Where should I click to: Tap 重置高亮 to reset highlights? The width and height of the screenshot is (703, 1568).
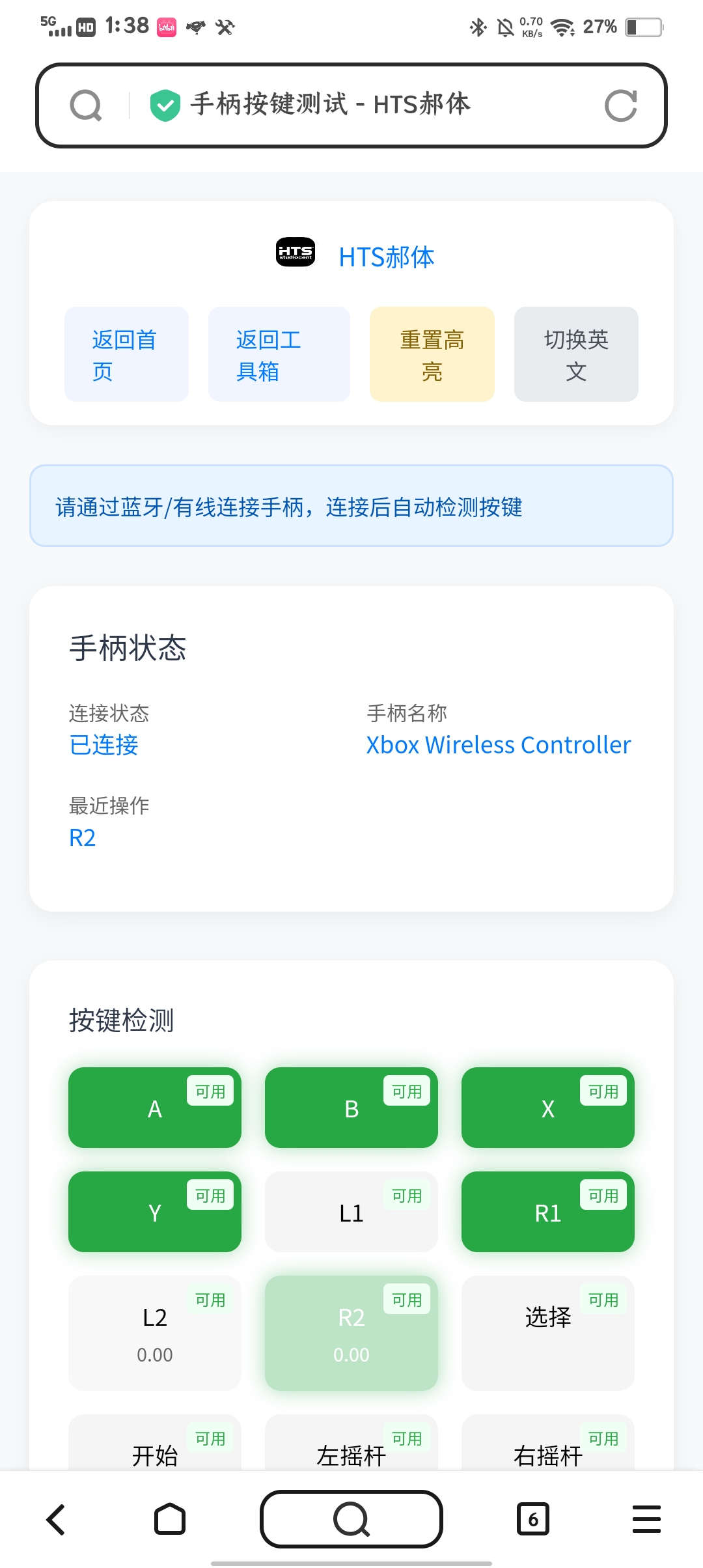(x=432, y=354)
